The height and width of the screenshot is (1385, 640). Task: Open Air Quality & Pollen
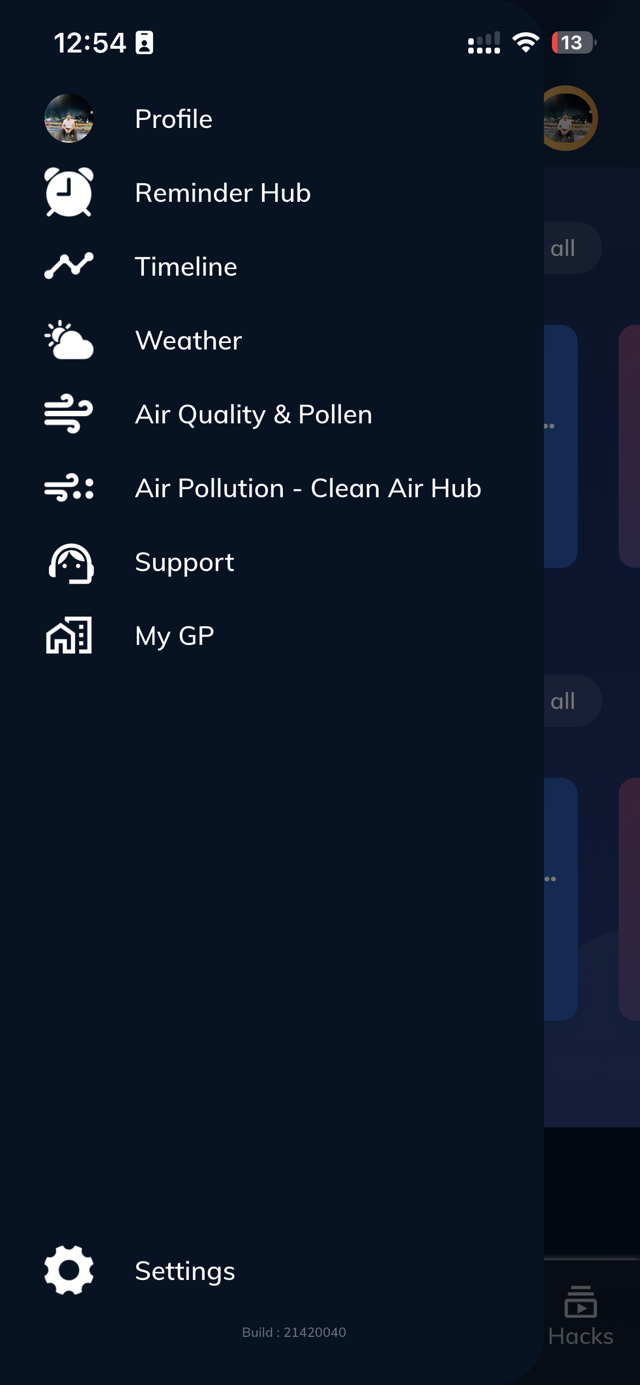[253, 415]
